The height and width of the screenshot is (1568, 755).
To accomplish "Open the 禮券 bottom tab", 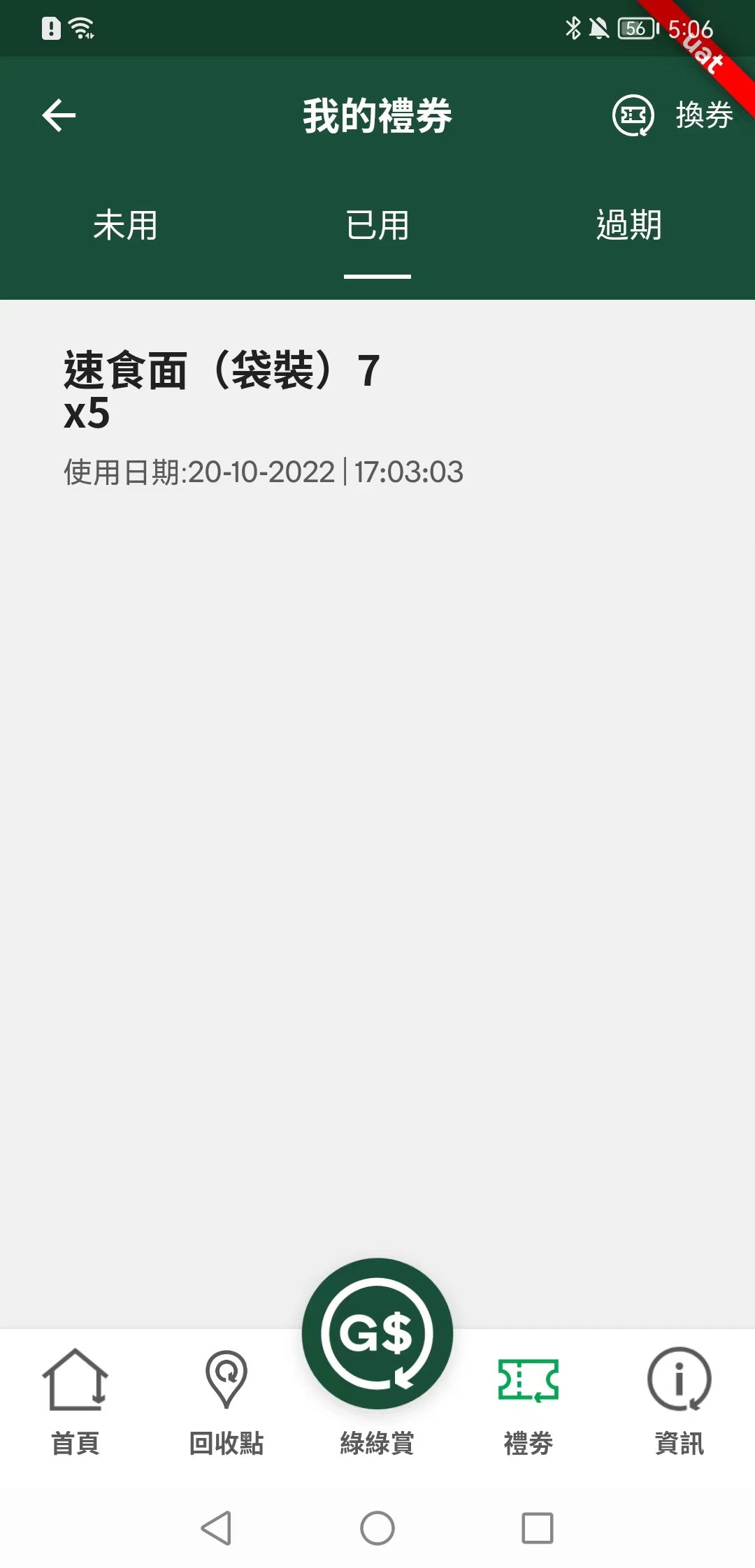I will tap(528, 1400).
